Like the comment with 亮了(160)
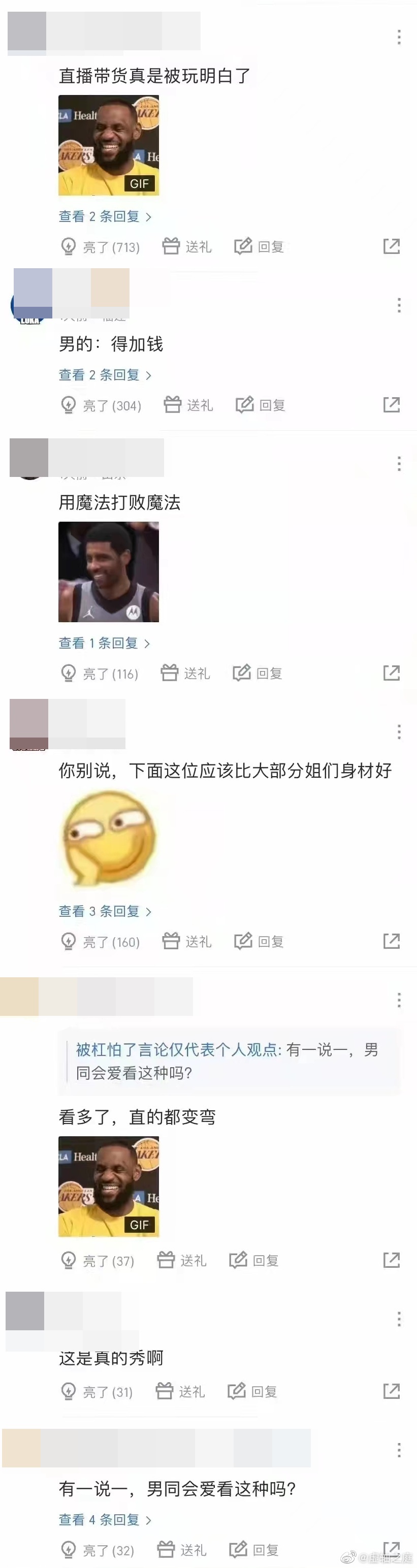 point(101,942)
